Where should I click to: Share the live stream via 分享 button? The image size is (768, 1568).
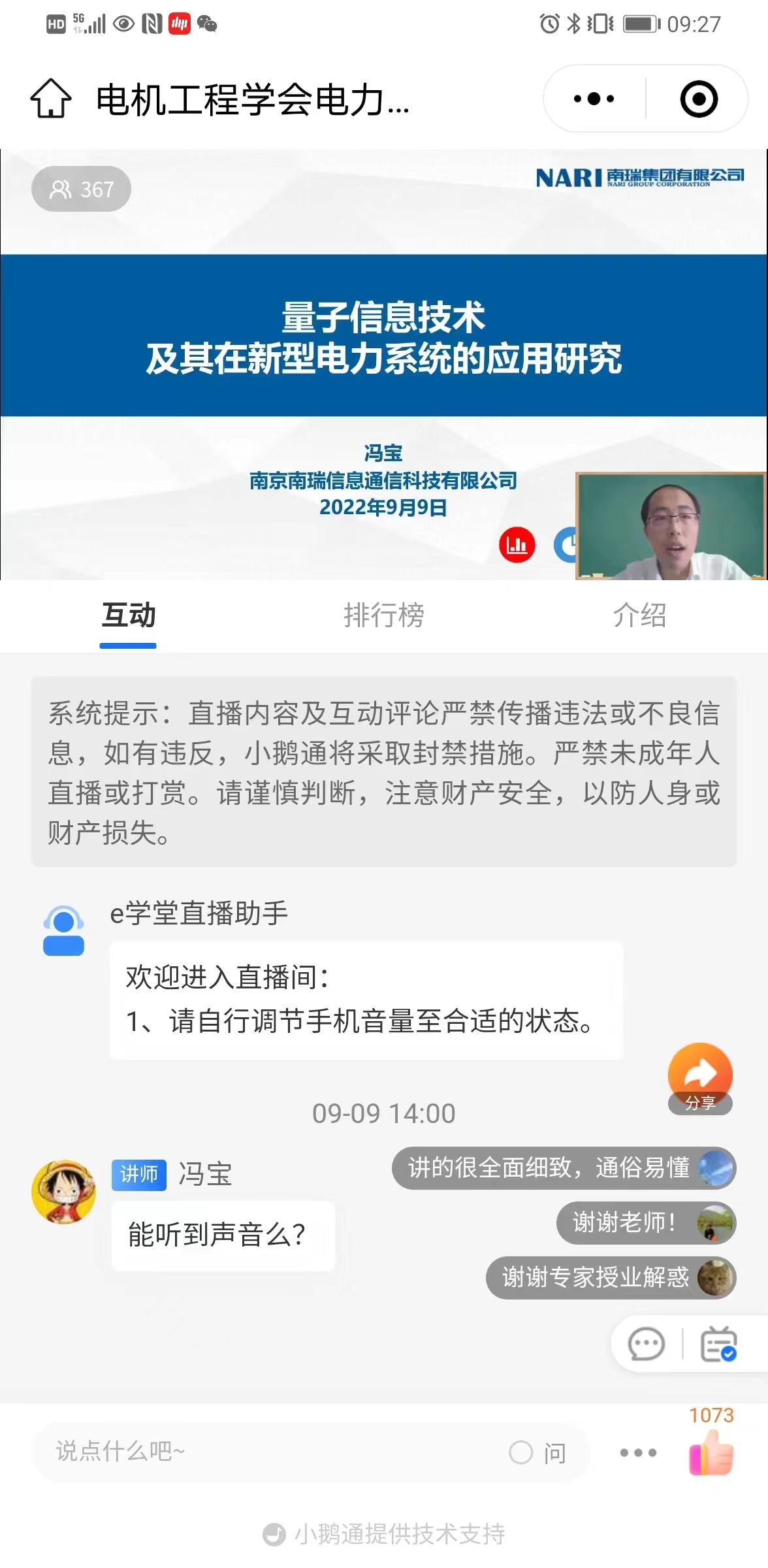(x=700, y=1078)
